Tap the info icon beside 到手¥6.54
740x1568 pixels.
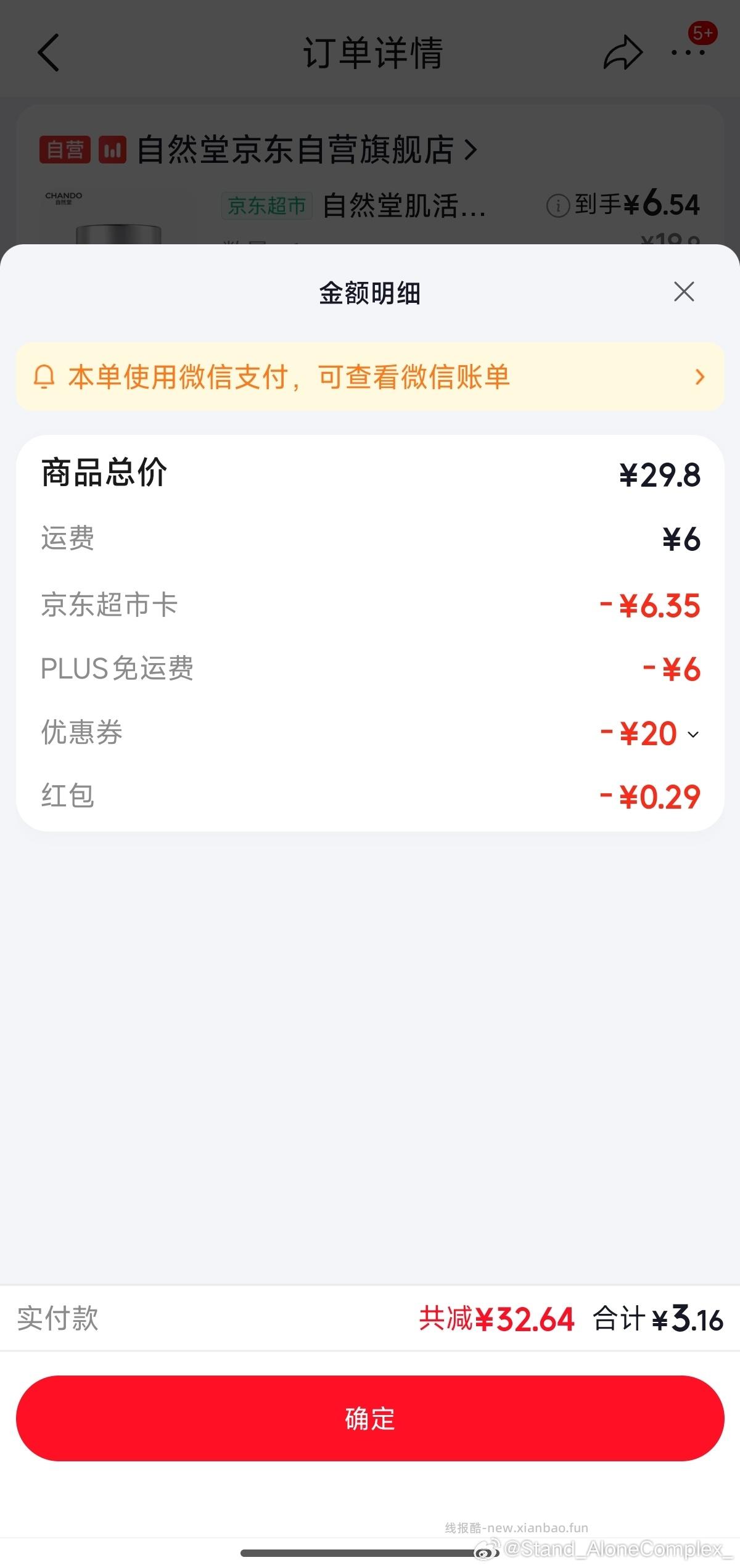pos(558,205)
